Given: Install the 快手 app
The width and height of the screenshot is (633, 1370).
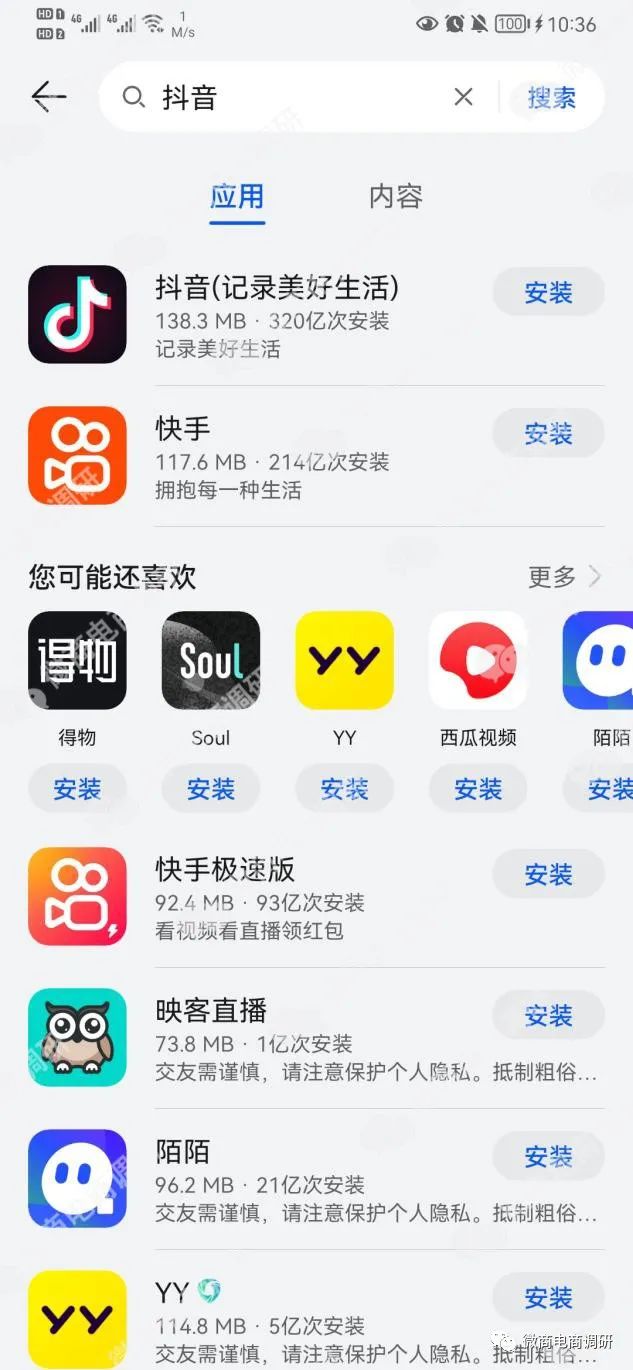Looking at the screenshot, I should click(x=548, y=434).
